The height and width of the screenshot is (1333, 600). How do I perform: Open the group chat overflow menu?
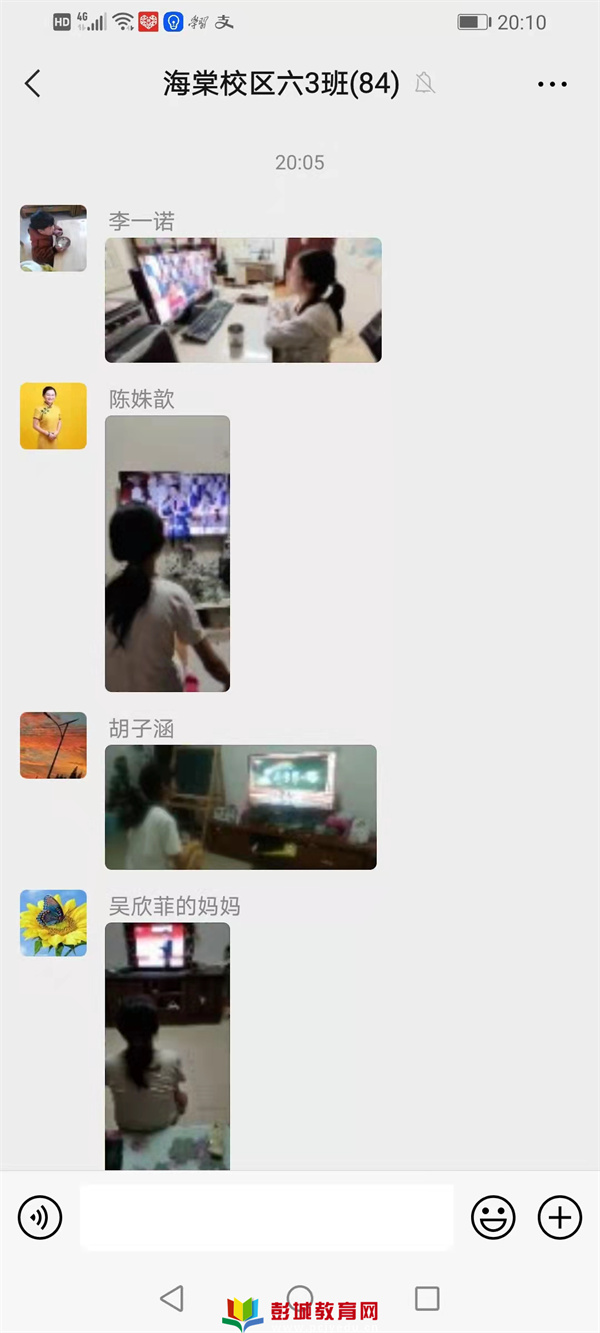pos(552,84)
